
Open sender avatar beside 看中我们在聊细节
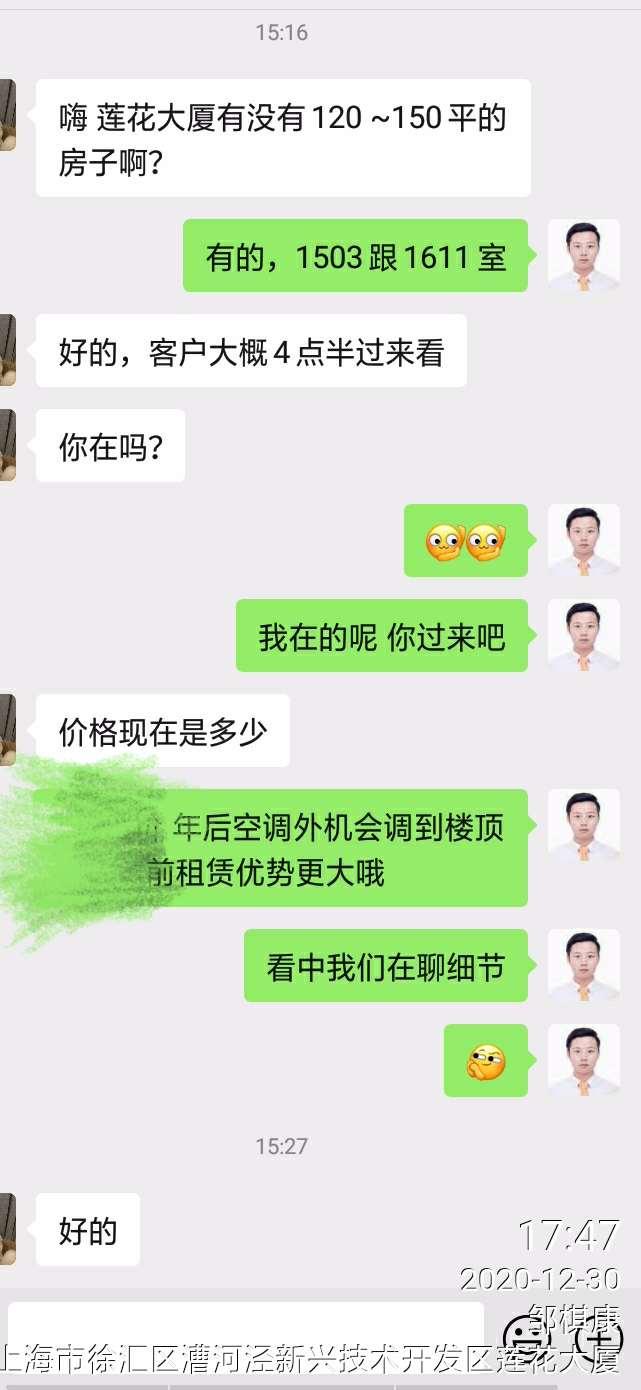coord(583,966)
